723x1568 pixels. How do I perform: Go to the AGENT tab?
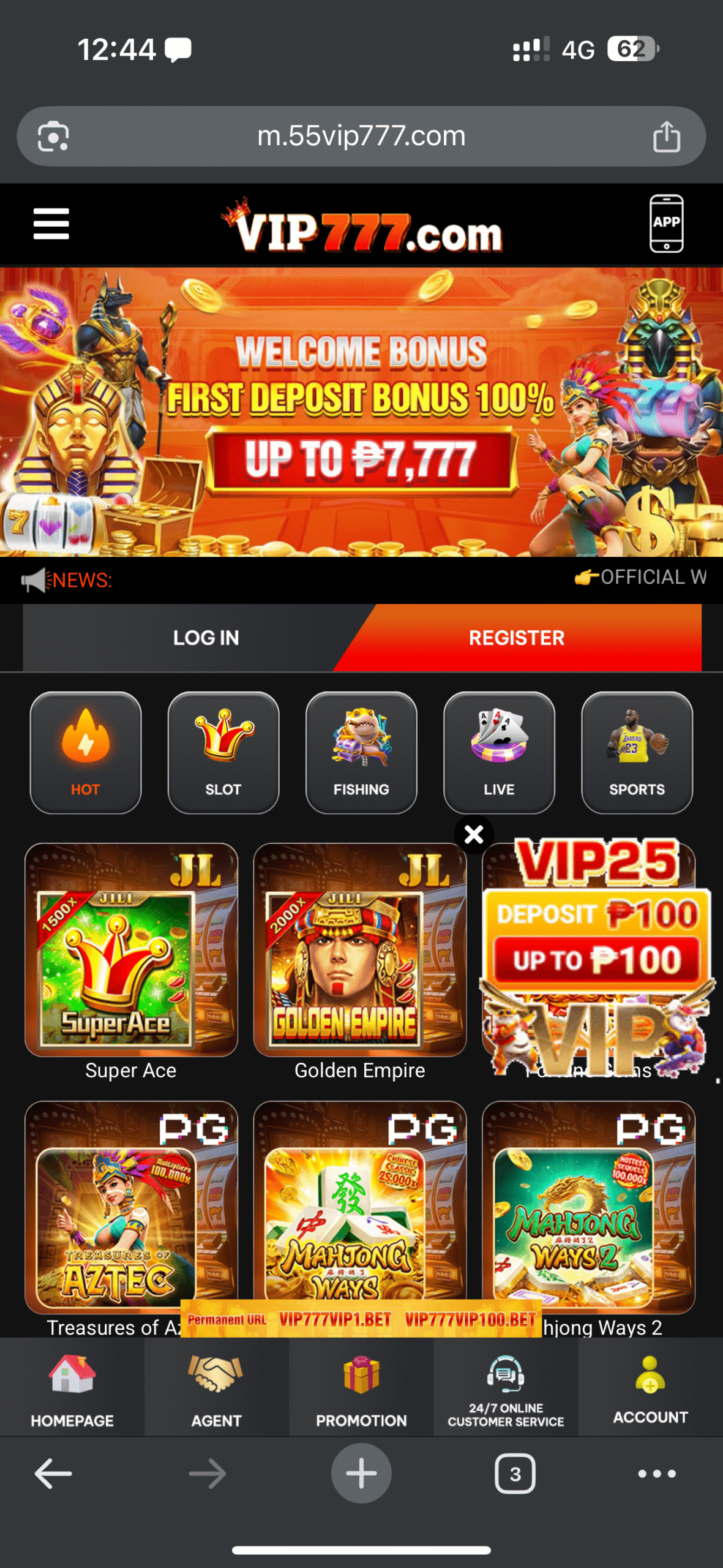pyautogui.click(x=216, y=1388)
